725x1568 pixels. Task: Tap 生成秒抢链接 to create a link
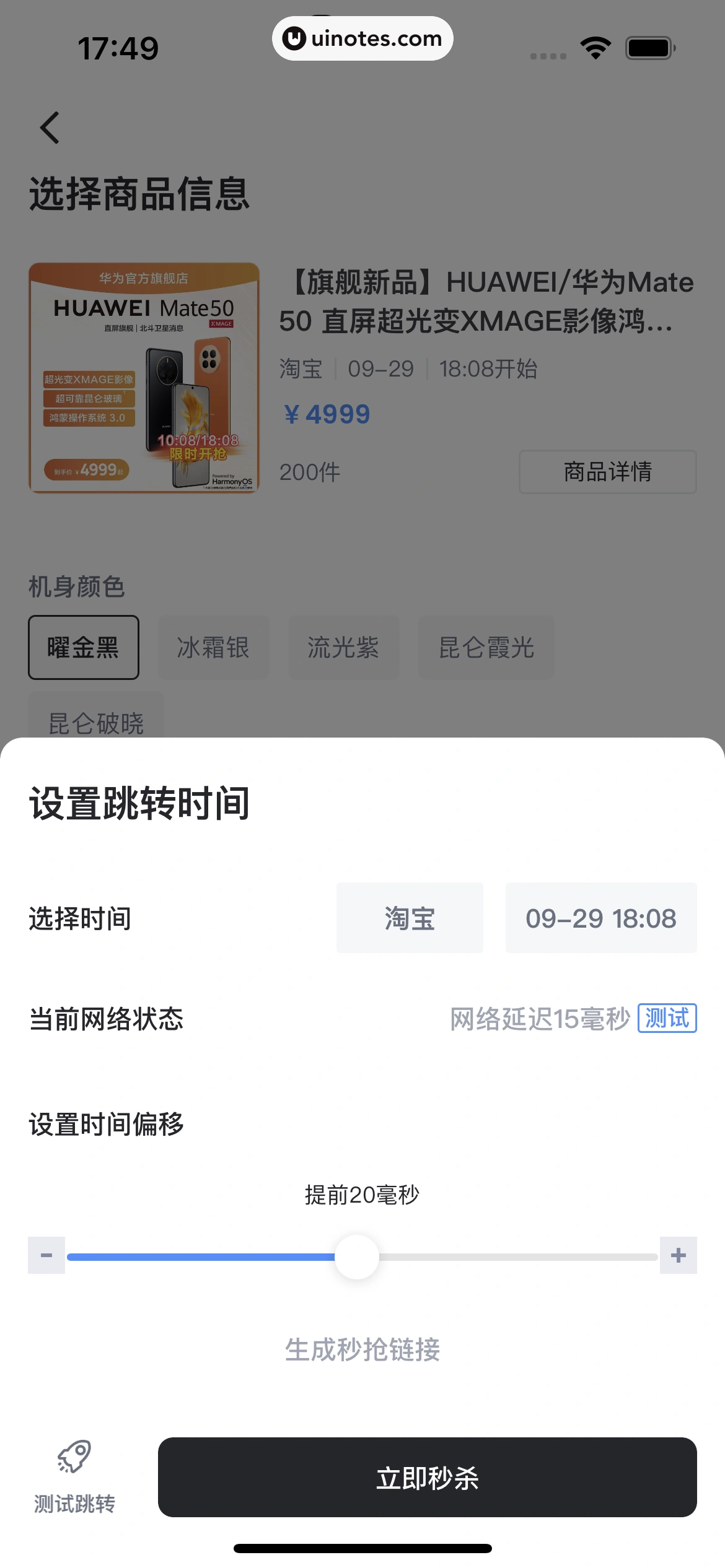point(362,1349)
